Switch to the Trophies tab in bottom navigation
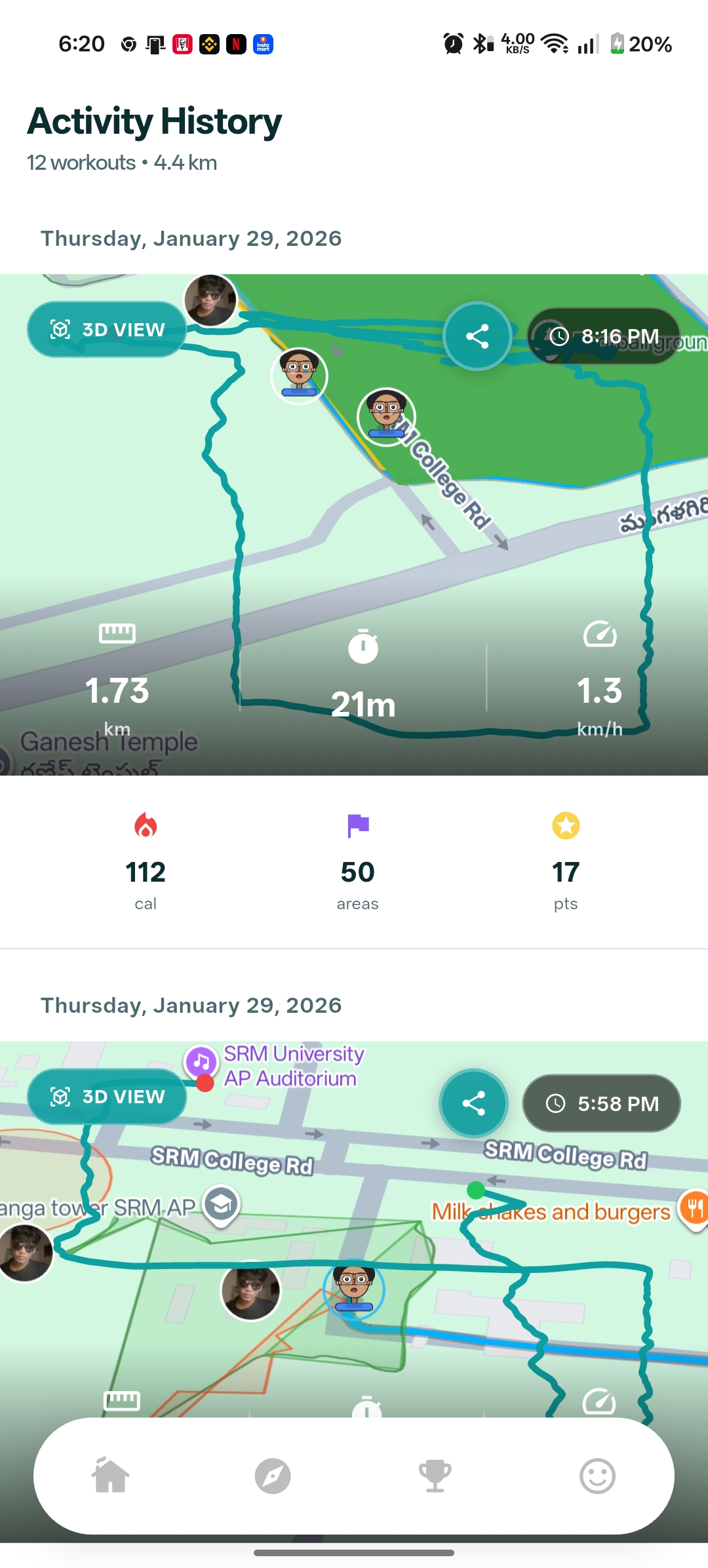The width and height of the screenshot is (708, 1568). tap(435, 1477)
